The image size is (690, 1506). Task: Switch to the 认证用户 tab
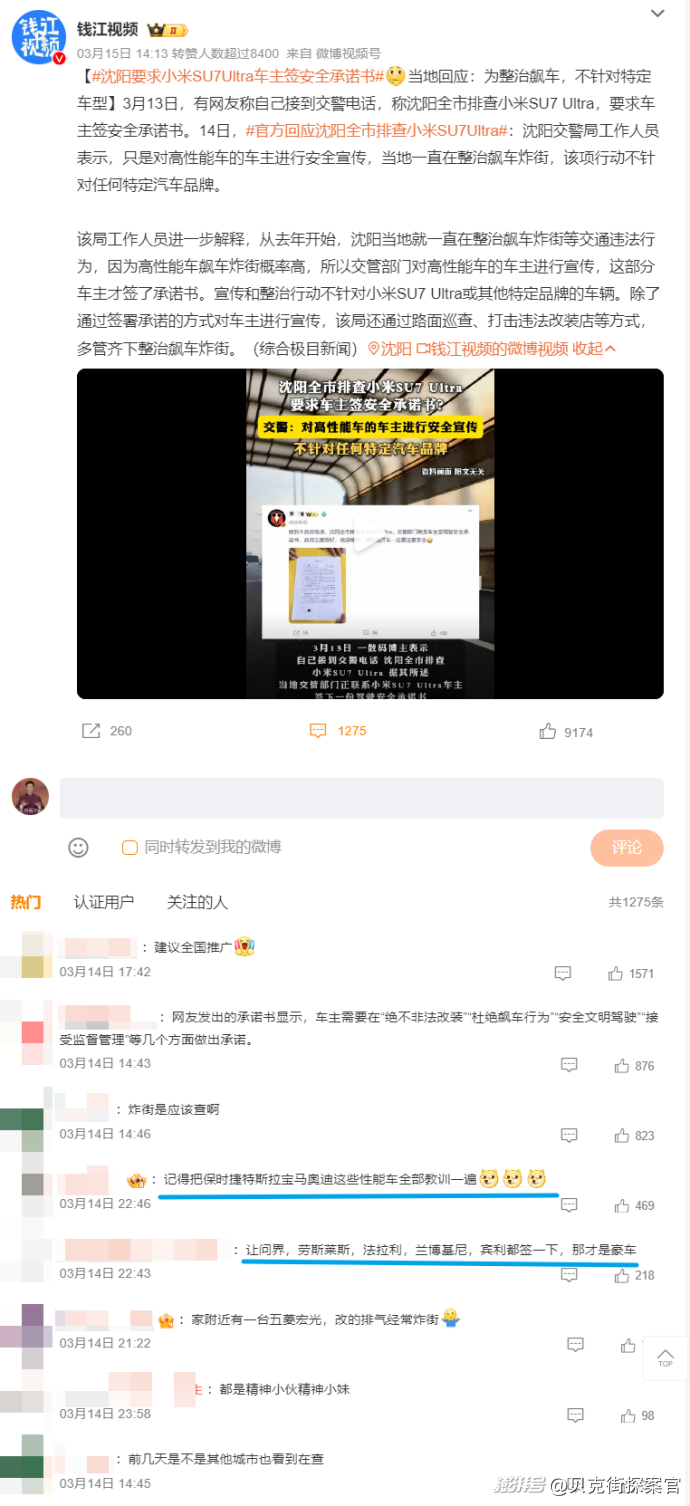pos(103,902)
